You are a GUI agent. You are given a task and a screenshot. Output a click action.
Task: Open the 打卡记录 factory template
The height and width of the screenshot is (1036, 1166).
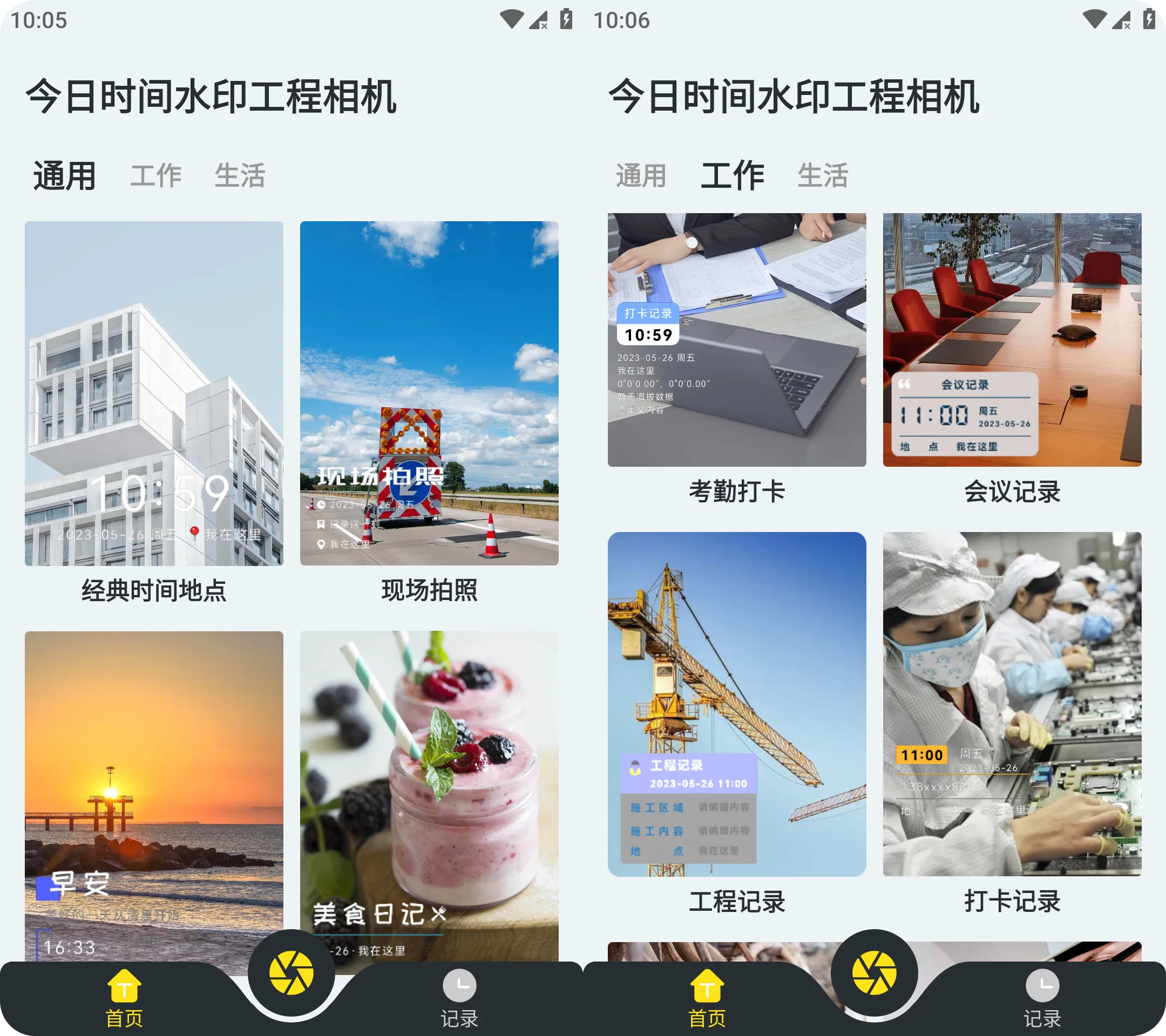(x=1012, y=704)
